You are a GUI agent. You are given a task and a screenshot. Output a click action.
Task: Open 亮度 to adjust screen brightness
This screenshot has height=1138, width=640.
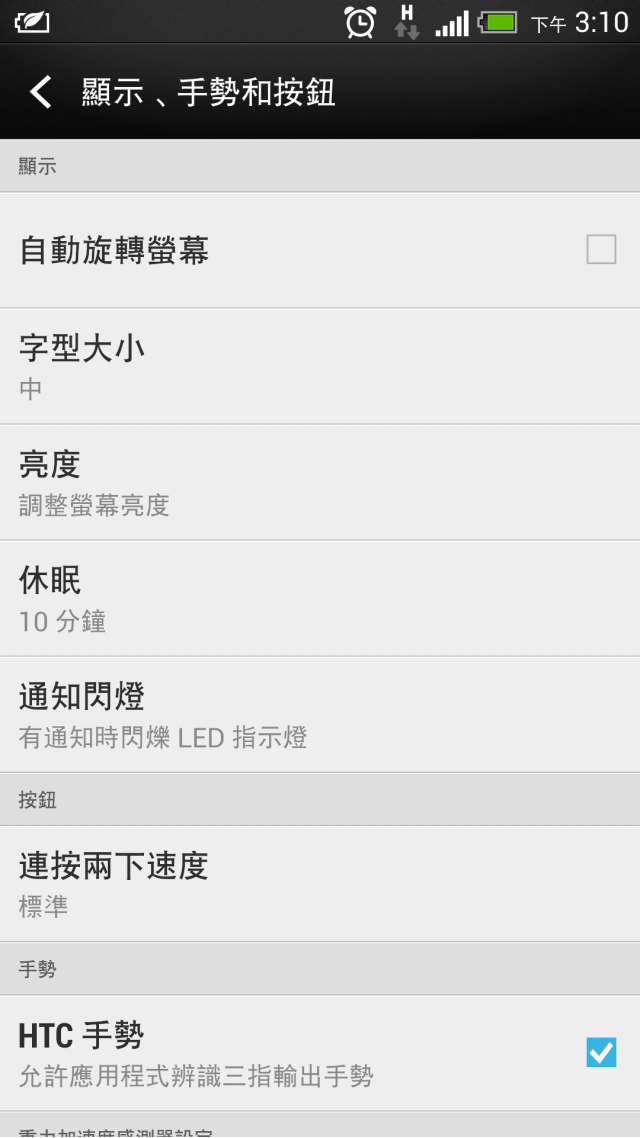point(320,483)
